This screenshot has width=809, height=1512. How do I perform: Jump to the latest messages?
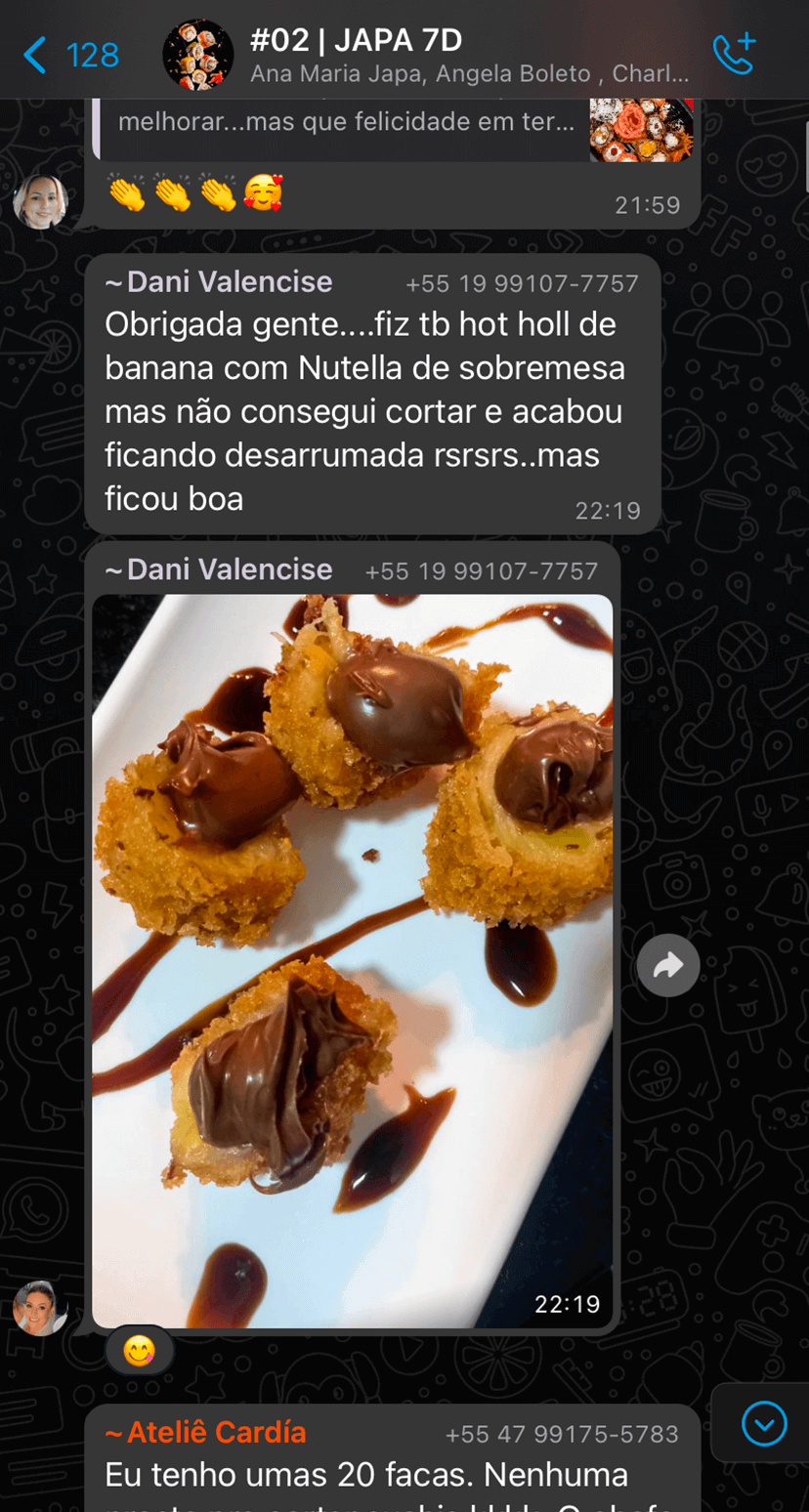point(764,1423)
